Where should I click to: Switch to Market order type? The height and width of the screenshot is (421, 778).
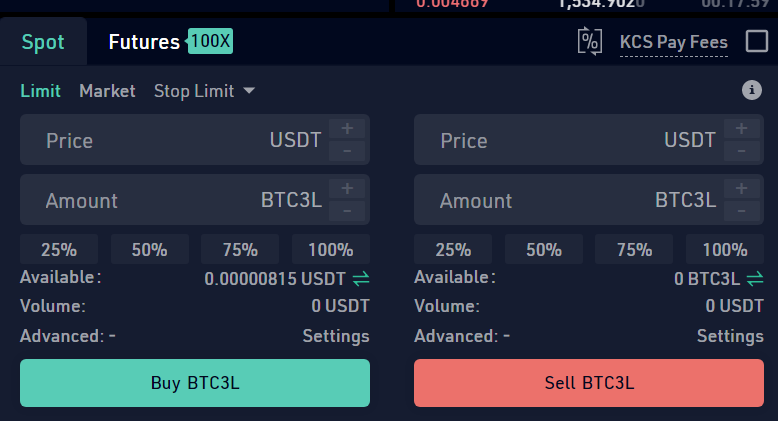pos(107,91)
